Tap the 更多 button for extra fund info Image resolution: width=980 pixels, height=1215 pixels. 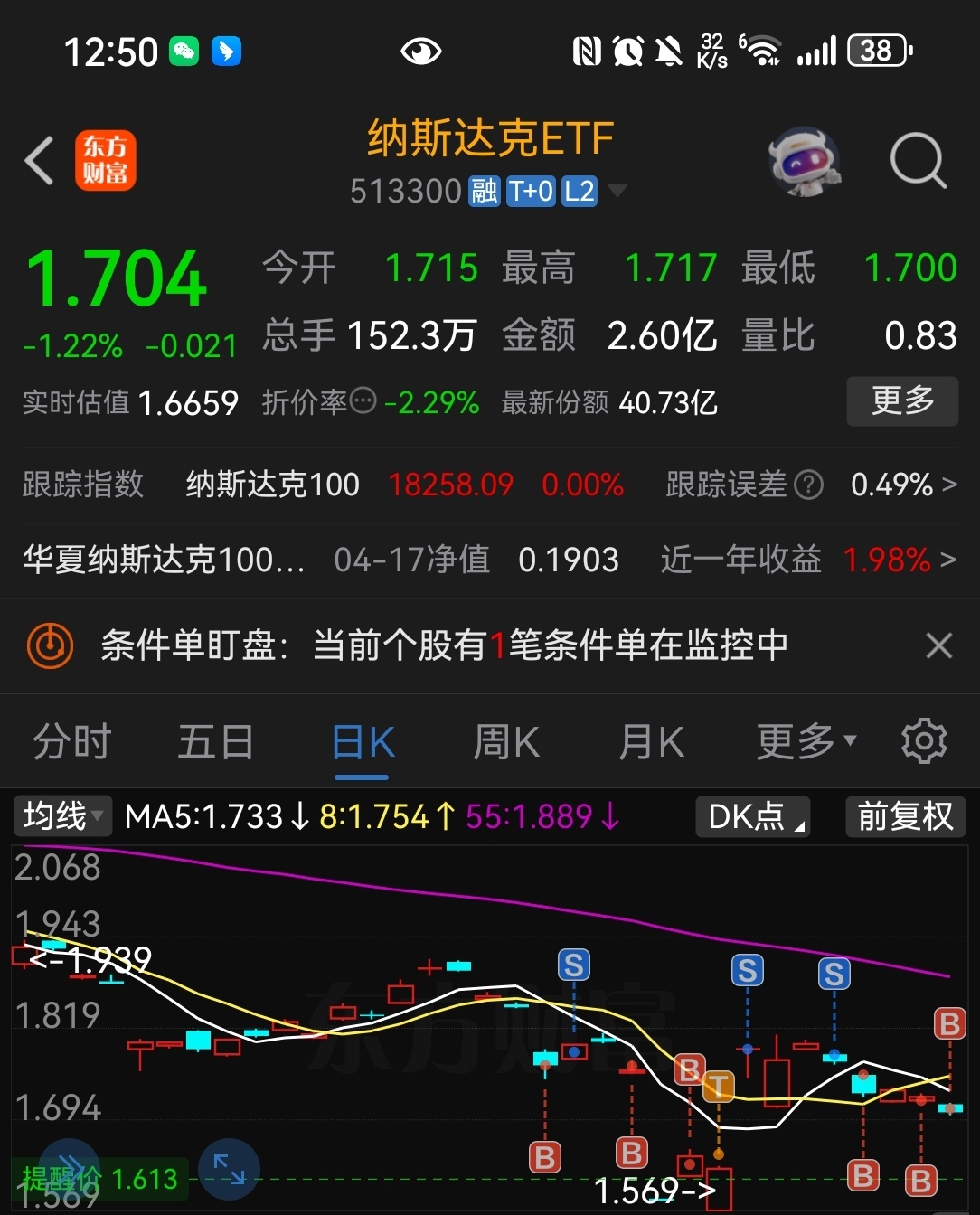902,401
